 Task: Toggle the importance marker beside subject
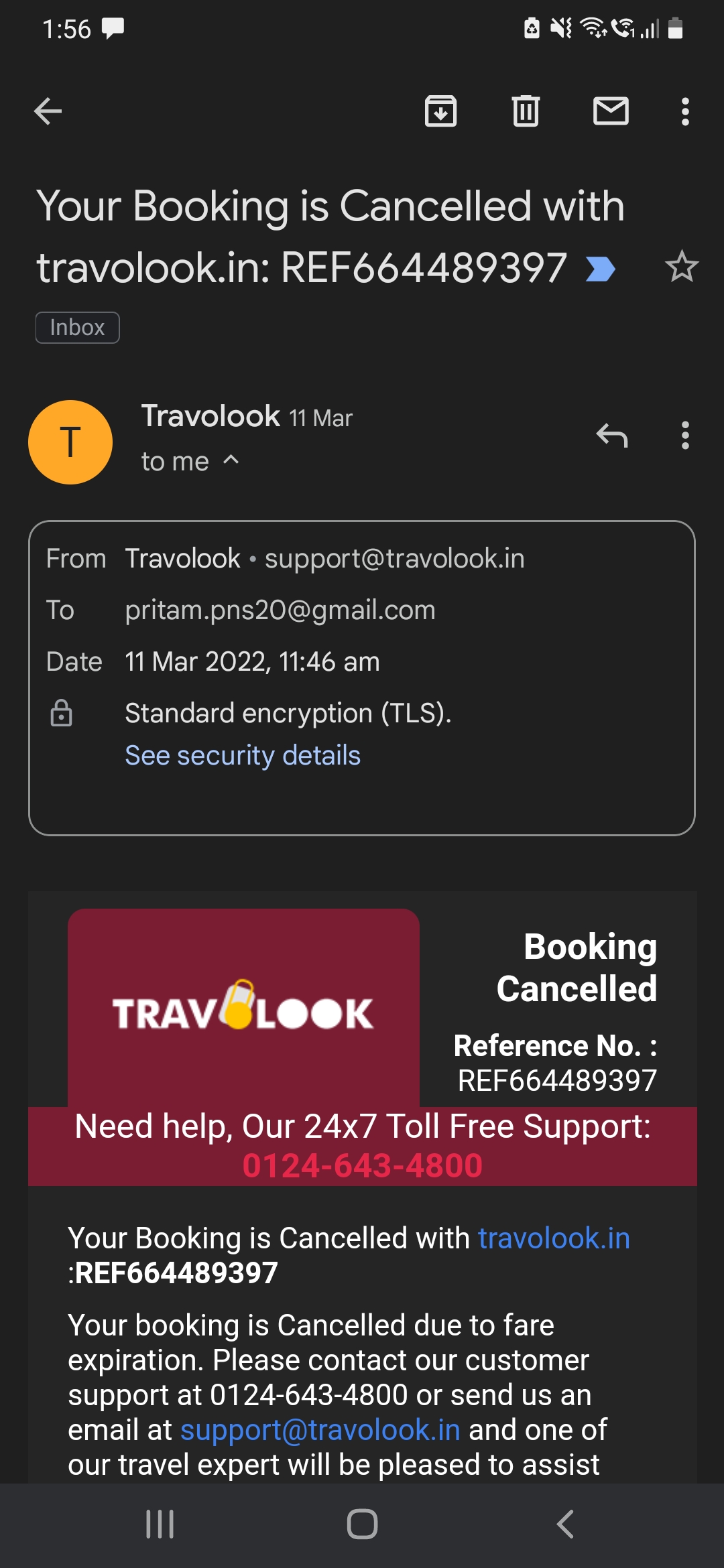pos(600,269)
